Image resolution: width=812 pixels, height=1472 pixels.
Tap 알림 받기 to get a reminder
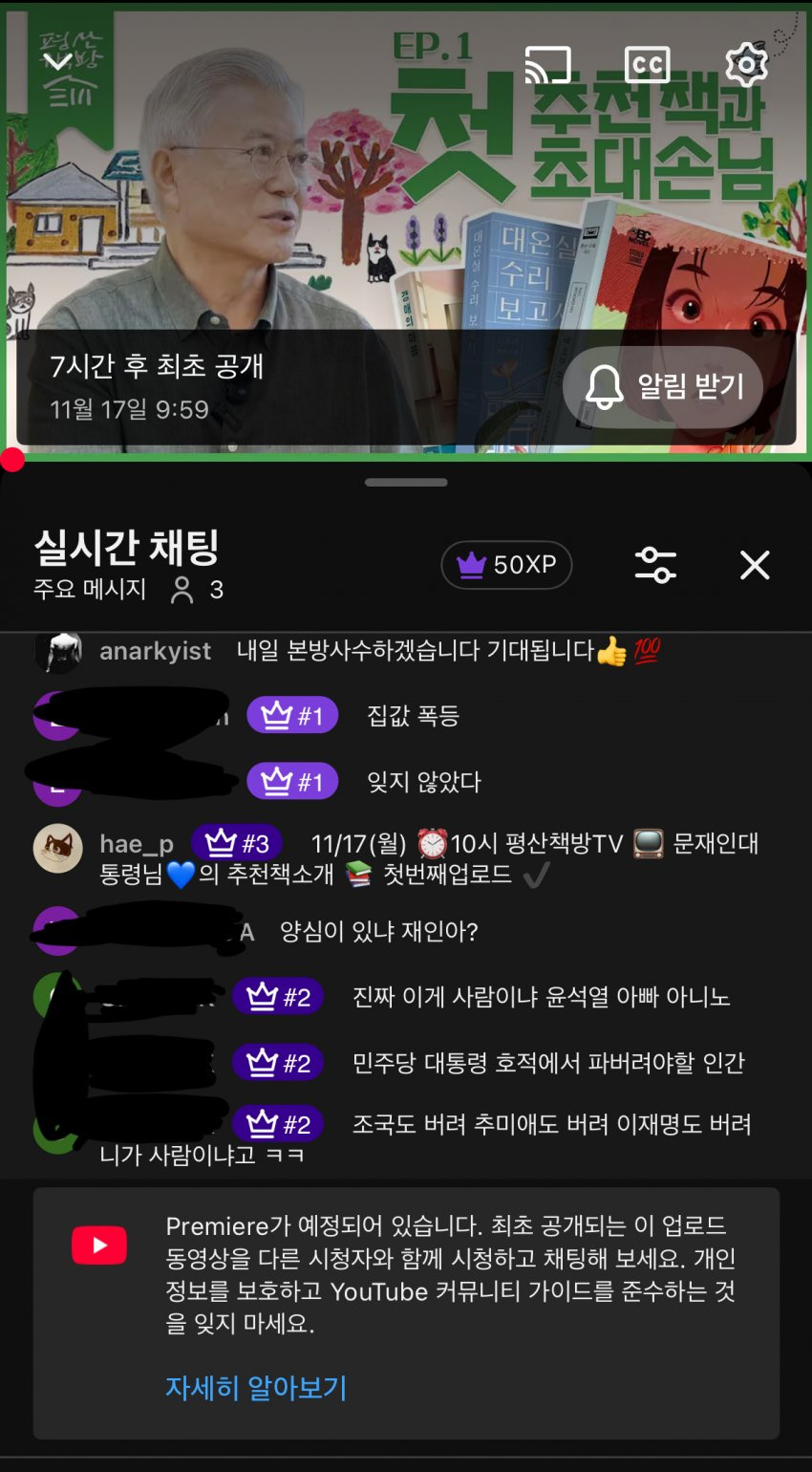tap(664, 387)
